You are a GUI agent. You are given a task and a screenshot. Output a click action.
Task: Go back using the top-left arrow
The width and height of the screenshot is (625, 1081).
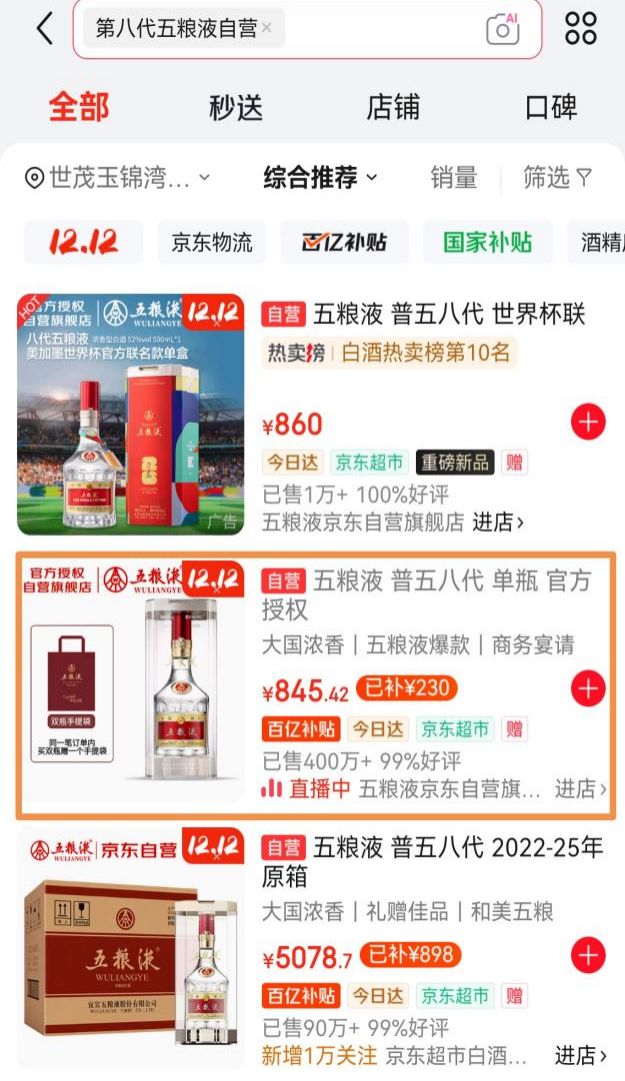(x=43, y=28)
